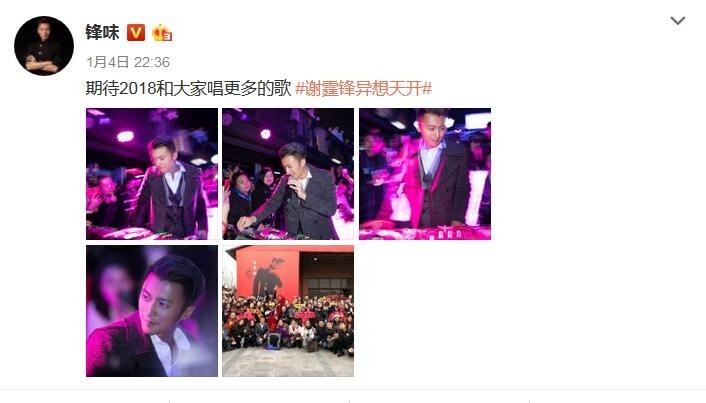The image size is (706, 403).
Task: Open 锋味's profile avatar
Action: pos(44,46)
